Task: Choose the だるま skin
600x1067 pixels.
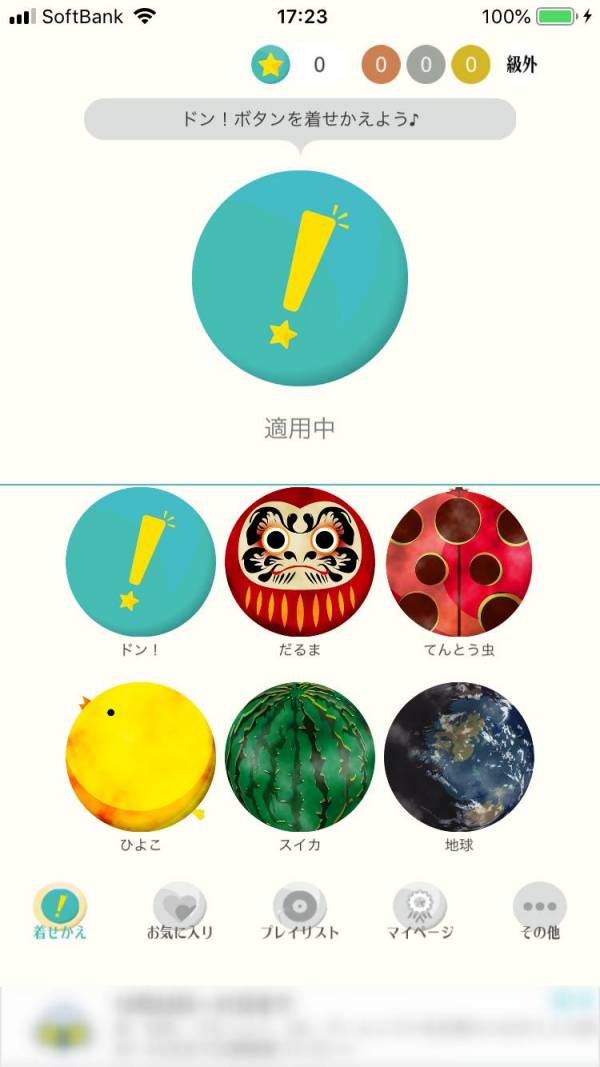Action: click(300, 562)
